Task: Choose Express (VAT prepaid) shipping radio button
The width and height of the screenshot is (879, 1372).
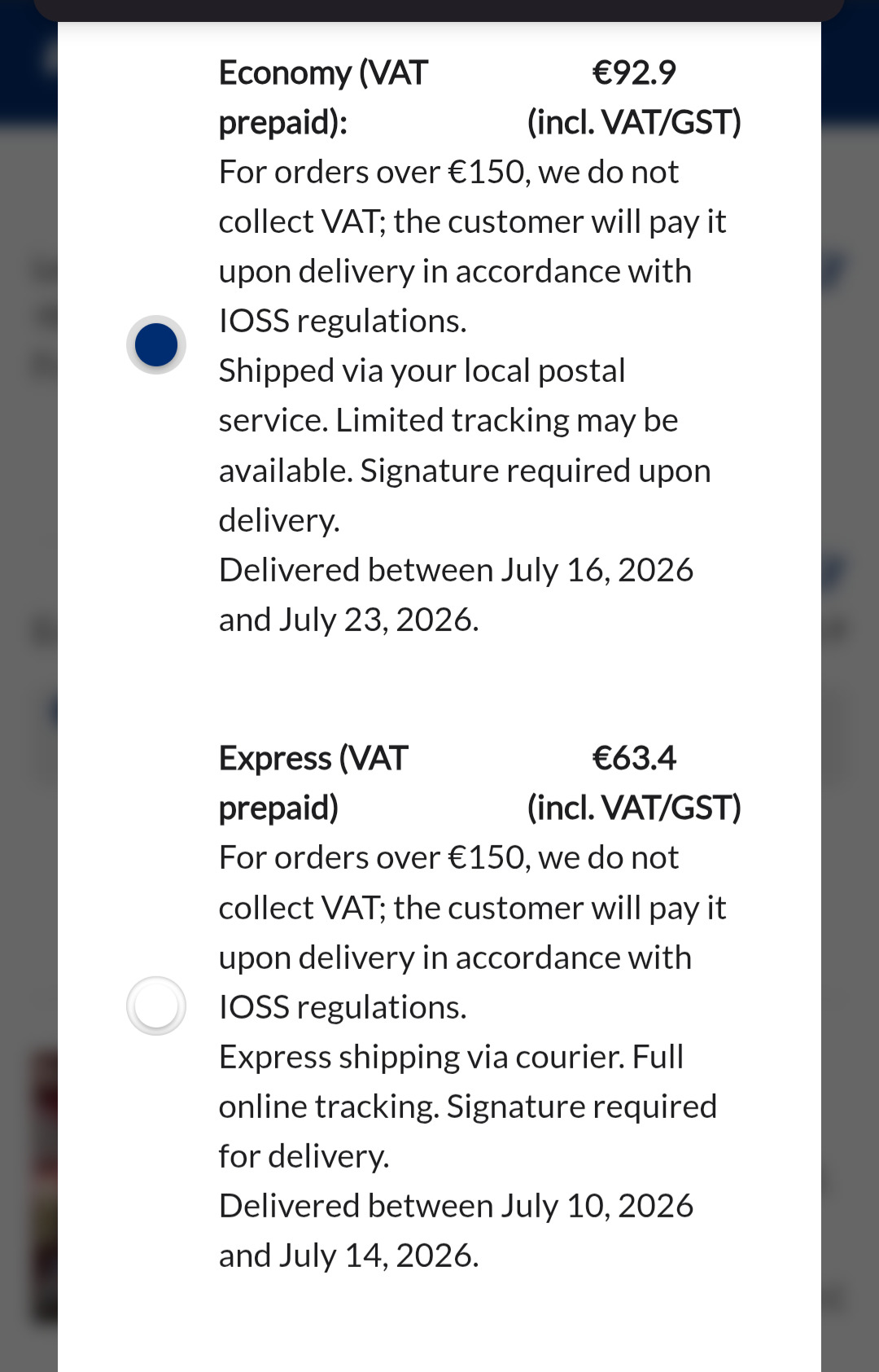Action: [156, 1006]
